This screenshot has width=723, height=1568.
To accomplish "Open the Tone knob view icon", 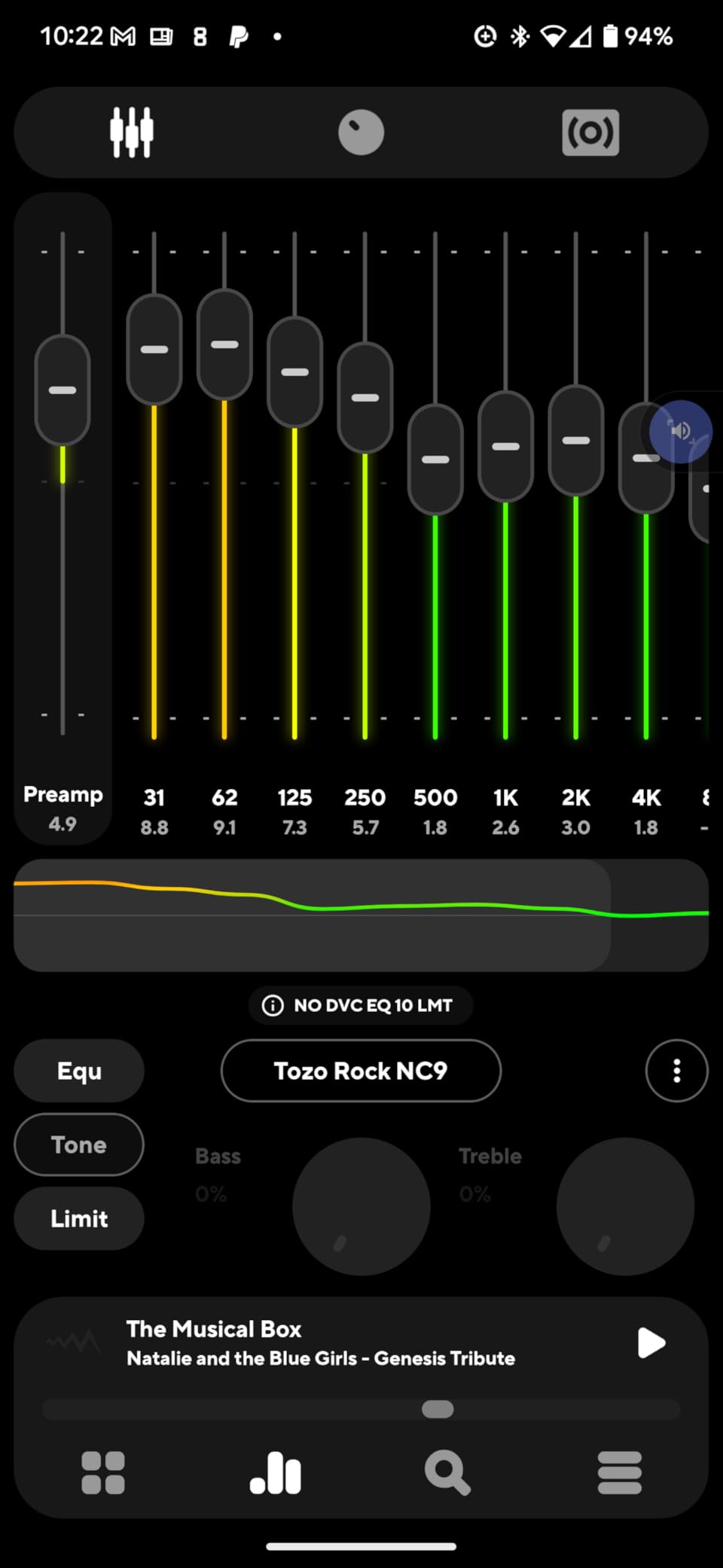I will (x=361, y=132).
